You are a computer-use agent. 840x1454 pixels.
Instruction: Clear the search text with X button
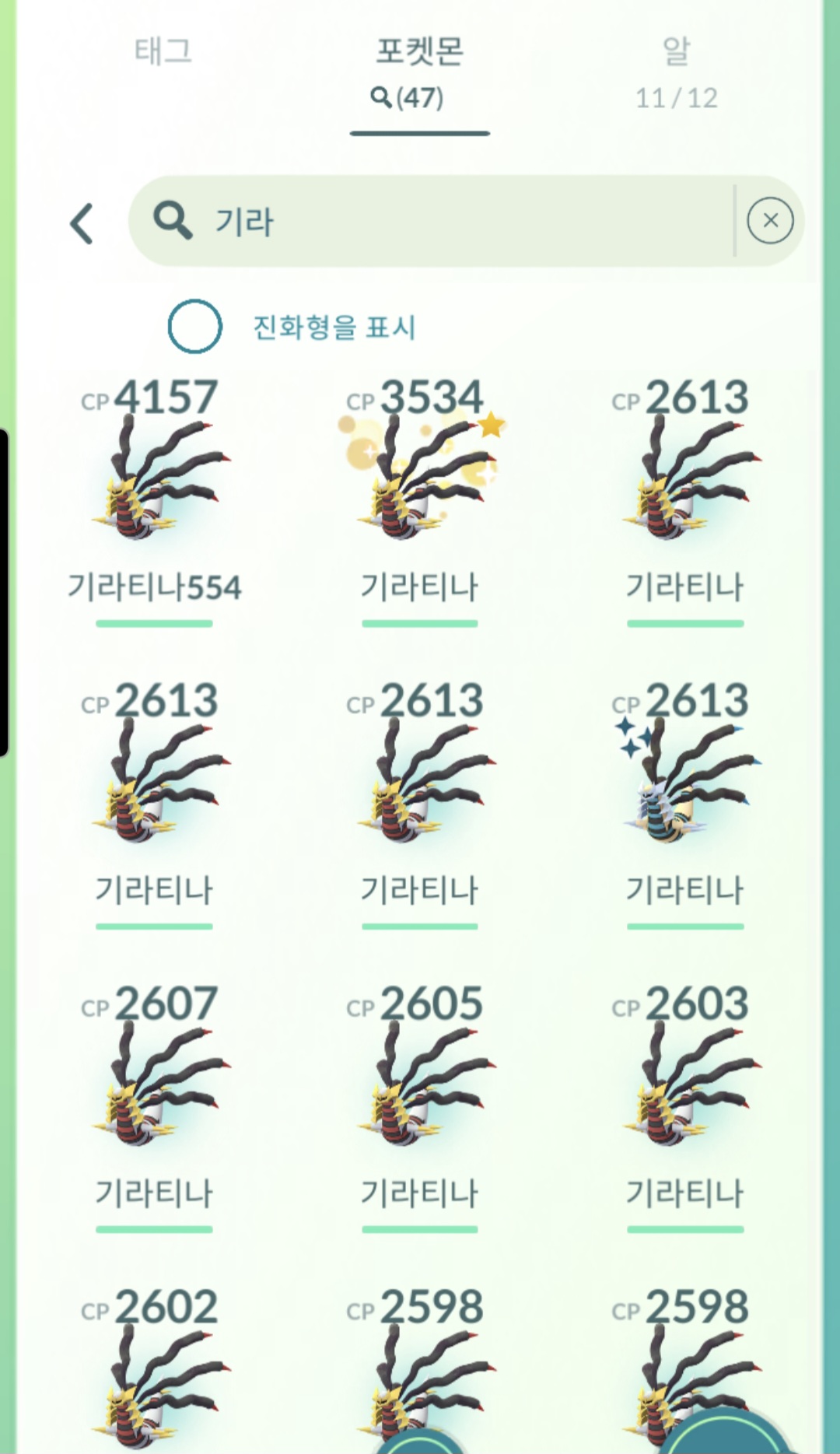click(x=770, y=221)
